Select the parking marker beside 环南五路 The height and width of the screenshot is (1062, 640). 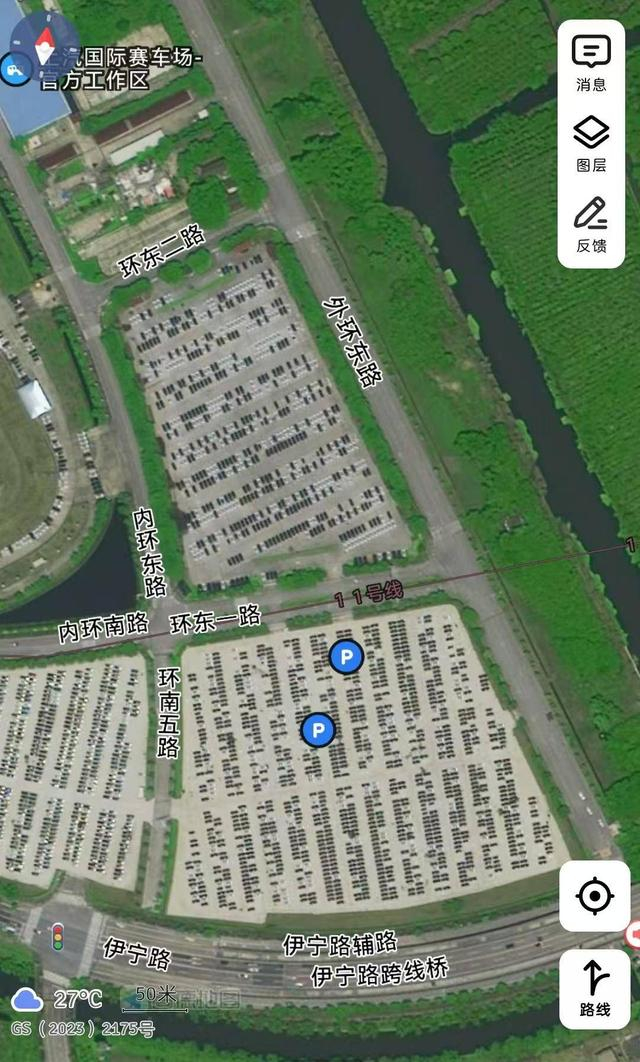(318, 730)
